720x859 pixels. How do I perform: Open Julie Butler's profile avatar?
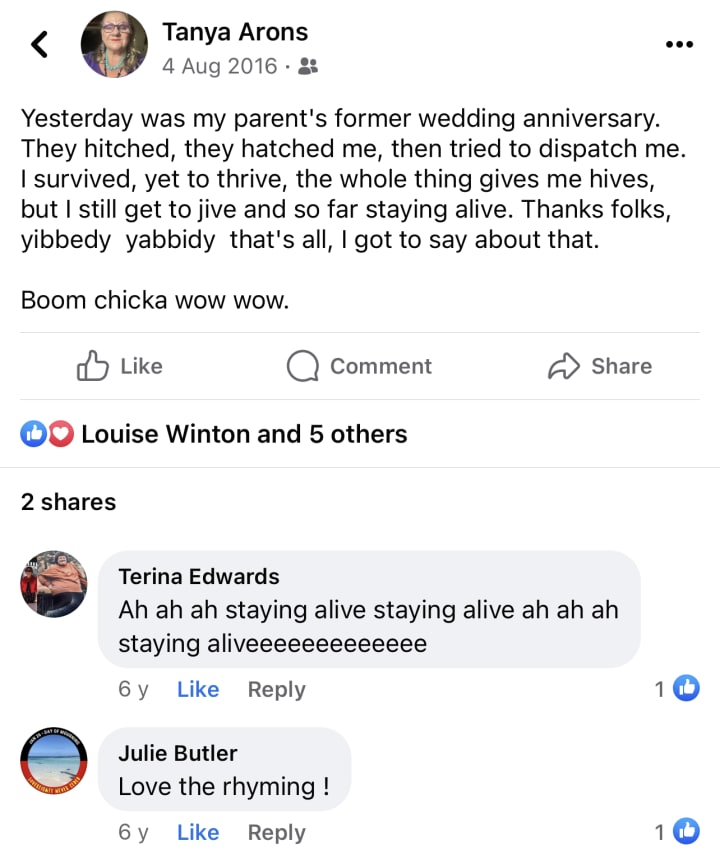click(54, 761)
